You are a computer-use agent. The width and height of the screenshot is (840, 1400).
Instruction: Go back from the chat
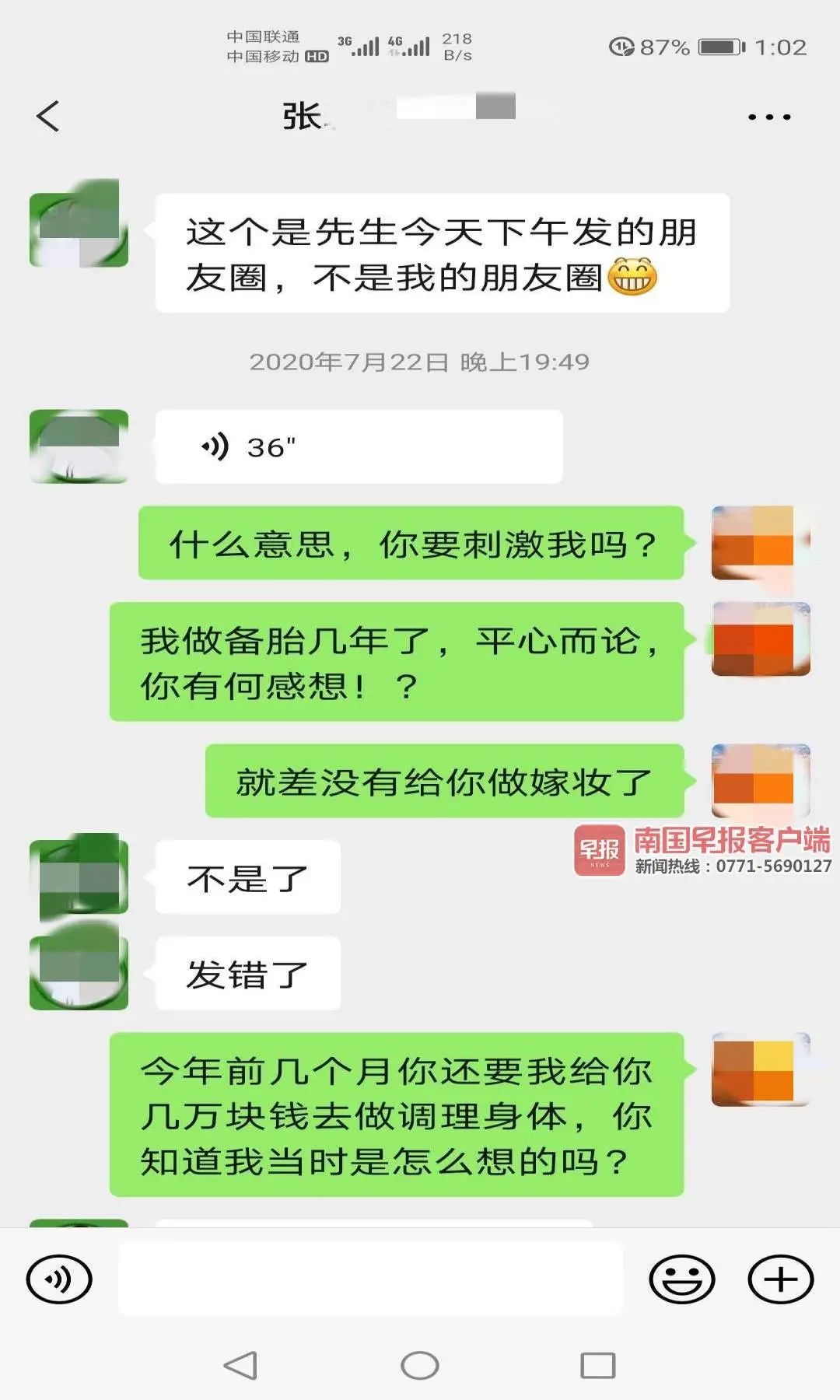(x=48, y=117)
